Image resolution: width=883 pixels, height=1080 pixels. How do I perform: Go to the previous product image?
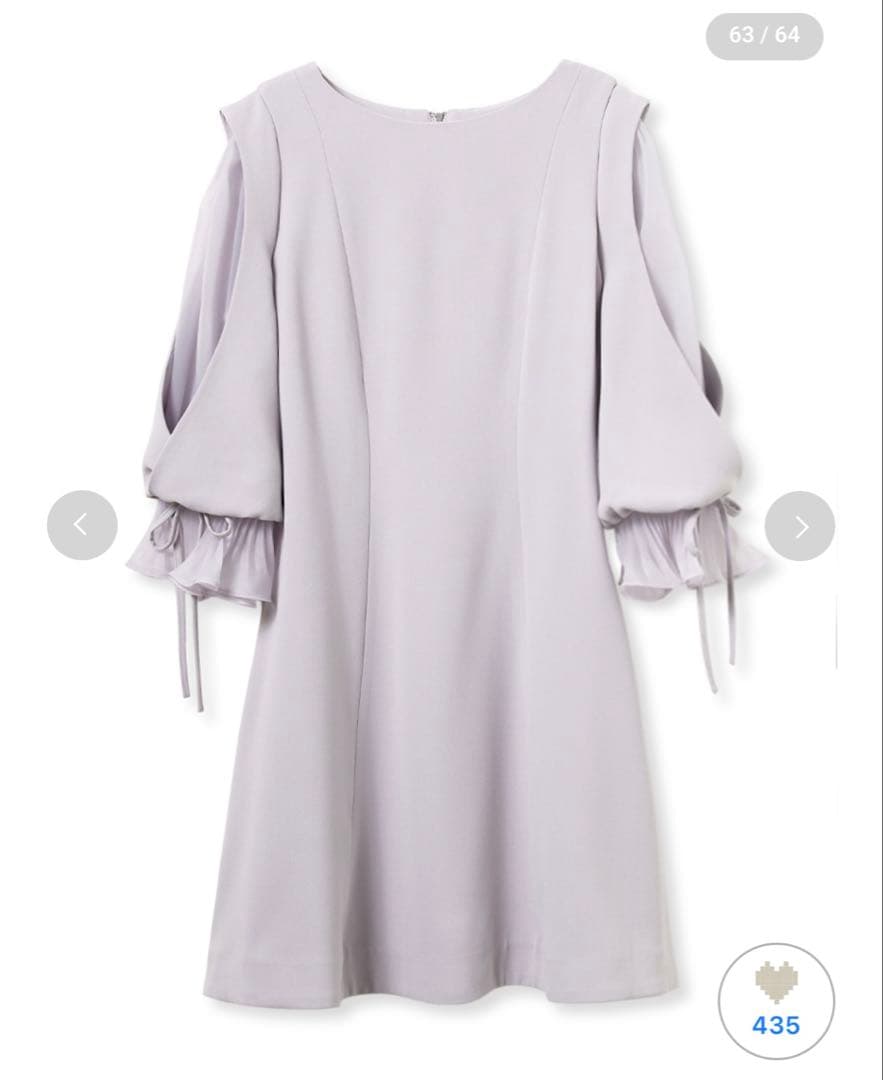(82, 525)
